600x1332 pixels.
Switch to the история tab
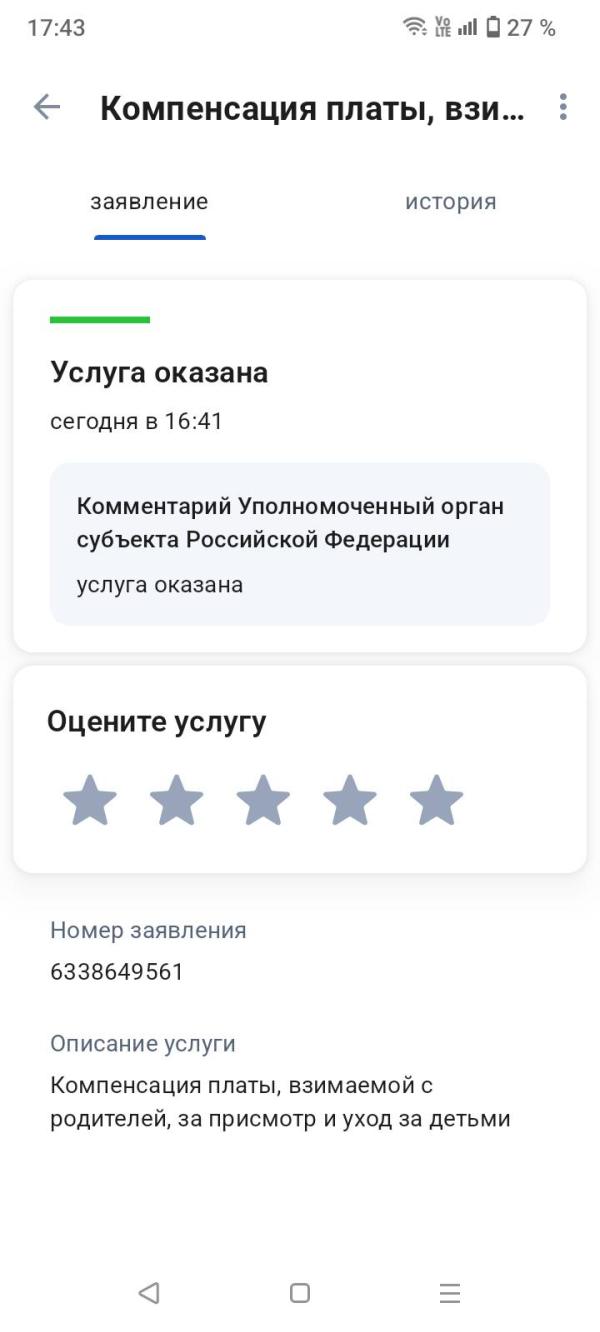(x=450, y=202)
